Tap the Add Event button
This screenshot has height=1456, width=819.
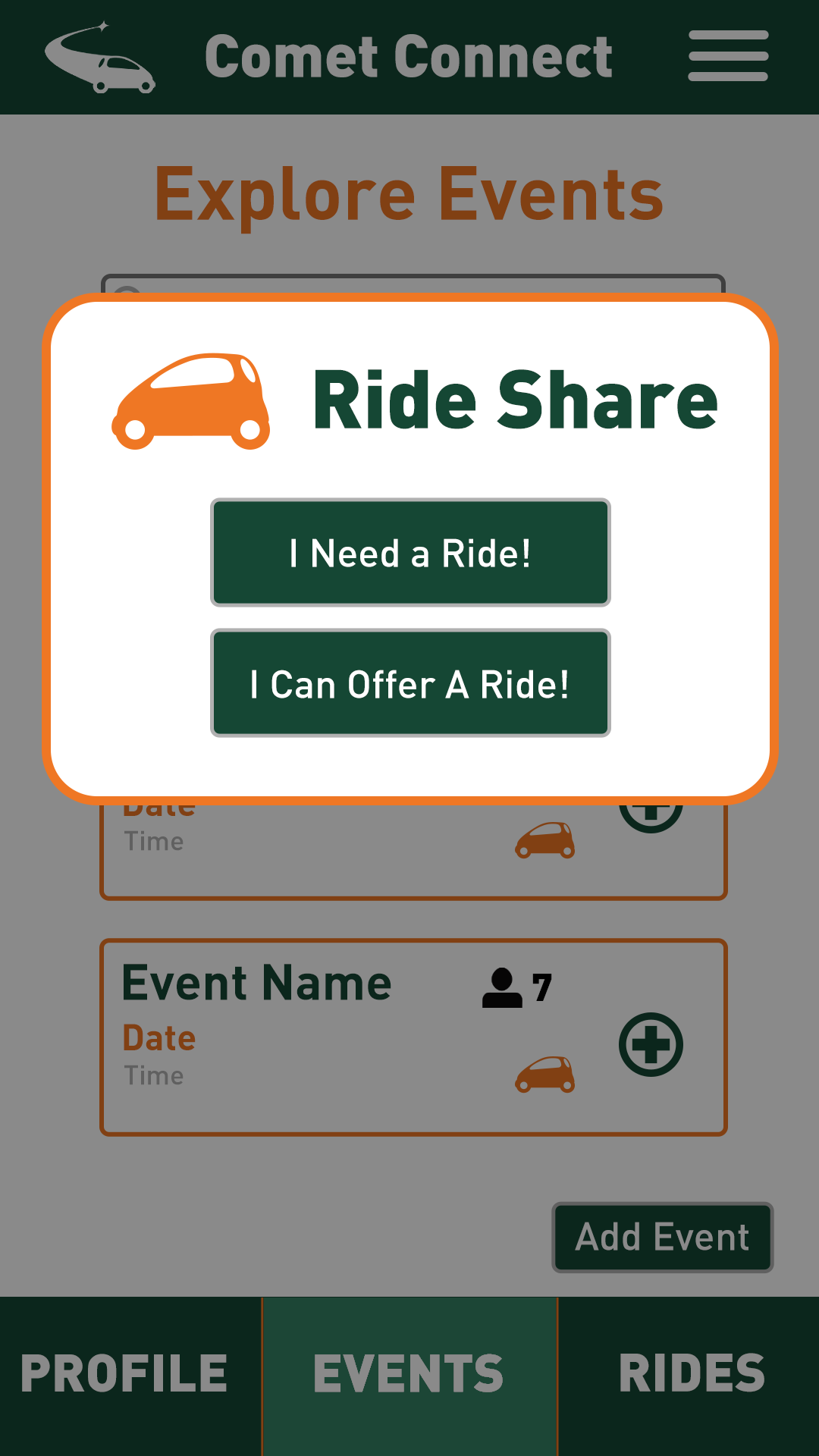tap(662, 1237)
